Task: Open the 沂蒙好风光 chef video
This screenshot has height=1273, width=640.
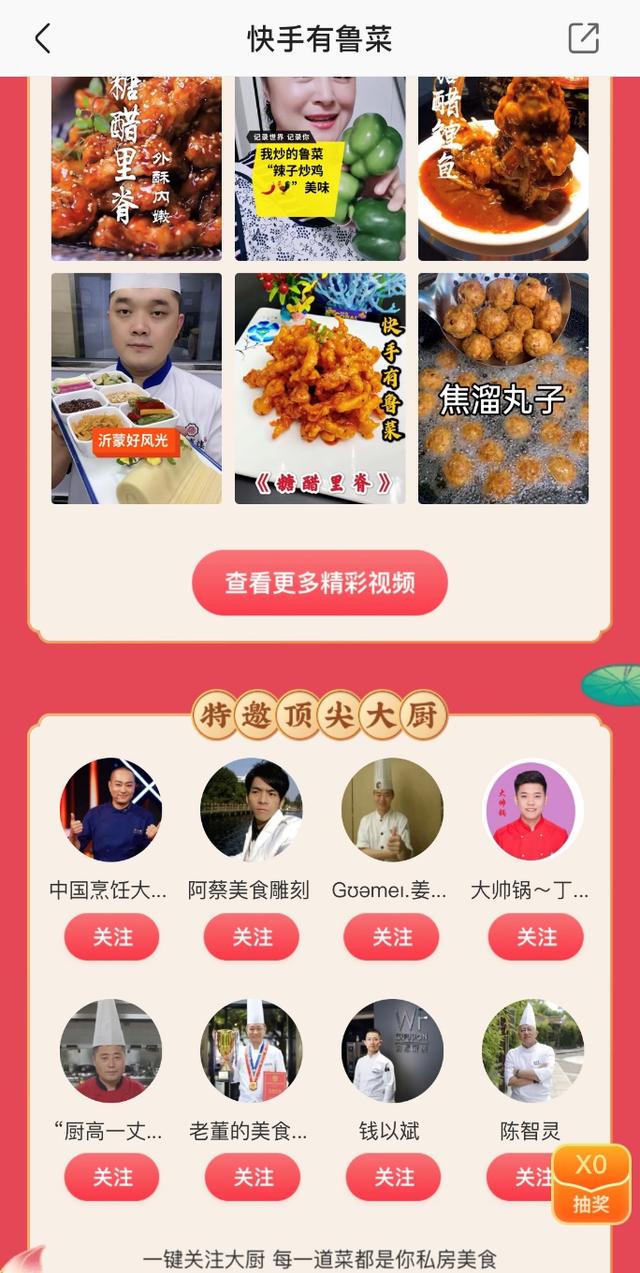Action: click(137, 388)
